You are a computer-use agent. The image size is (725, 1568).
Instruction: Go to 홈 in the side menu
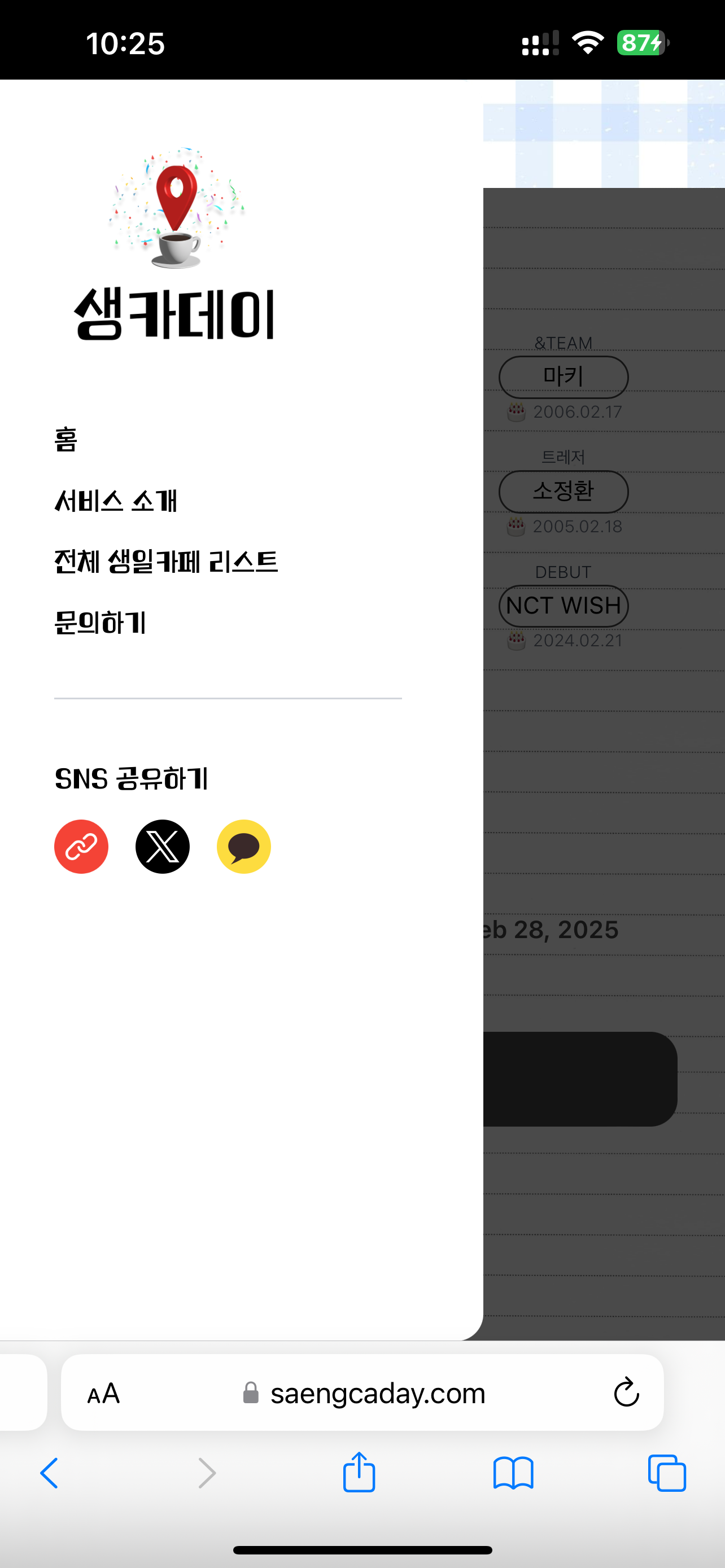click(x=65, y=440)
